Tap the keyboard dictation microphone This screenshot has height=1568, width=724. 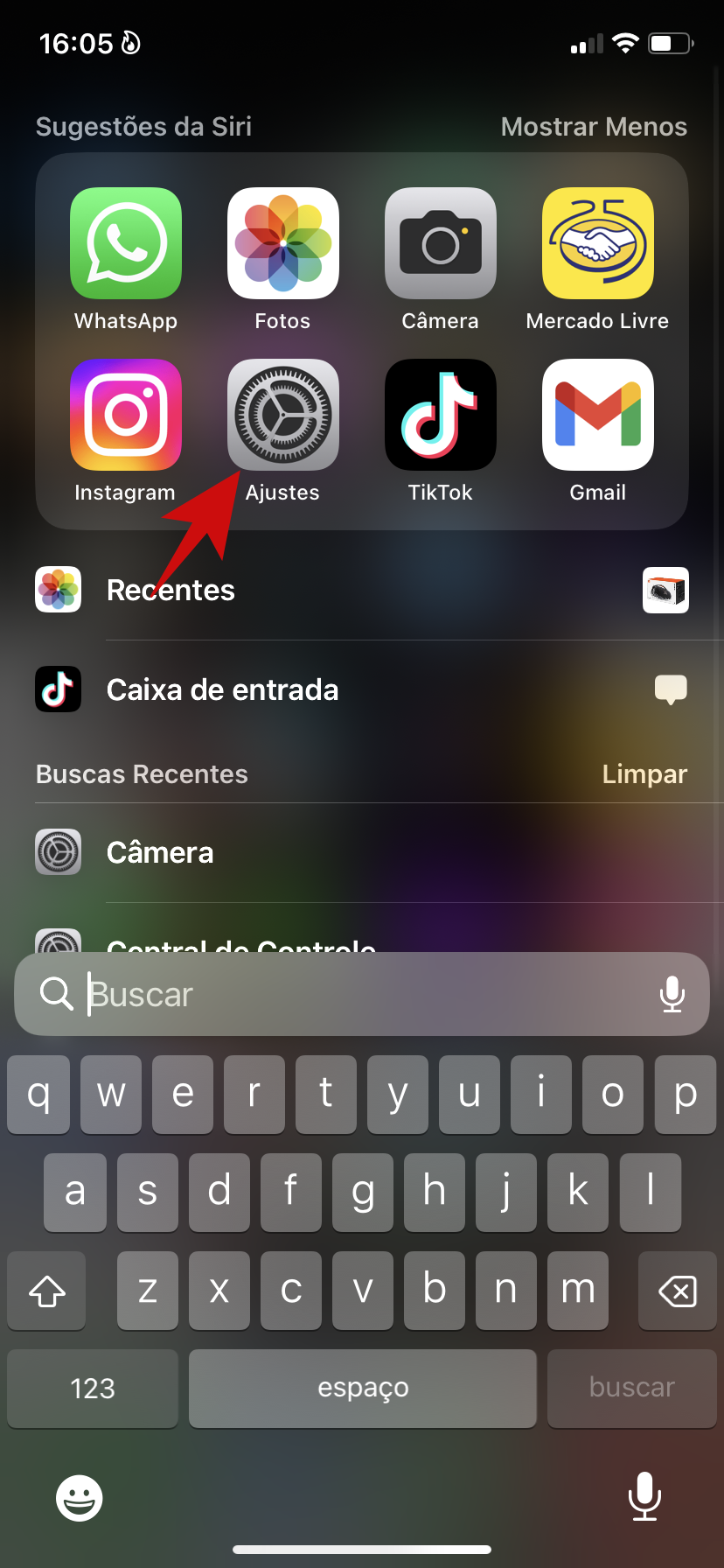[644, 1496]
